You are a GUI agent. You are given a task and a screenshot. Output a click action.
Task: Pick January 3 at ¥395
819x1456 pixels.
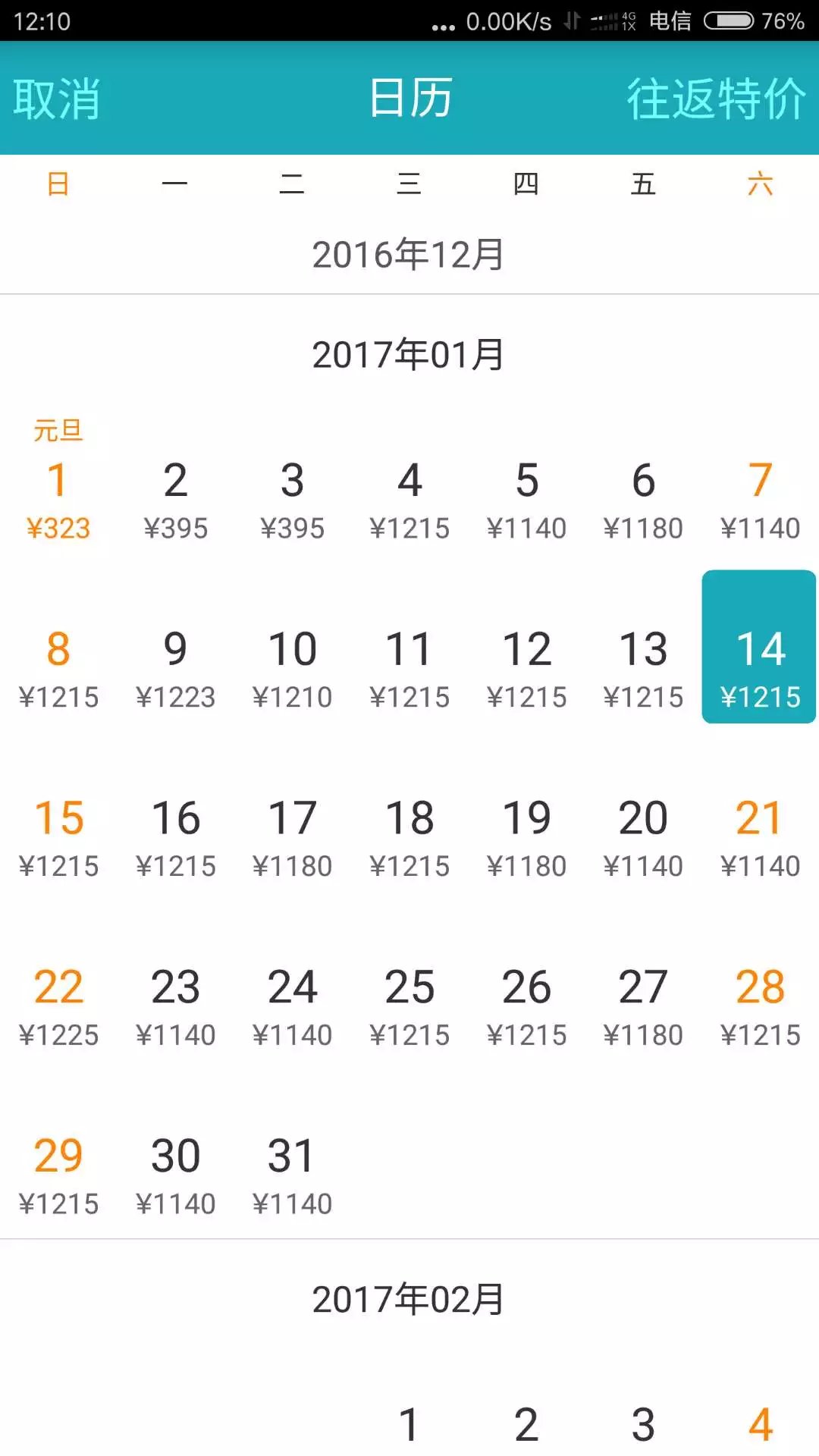292,499
